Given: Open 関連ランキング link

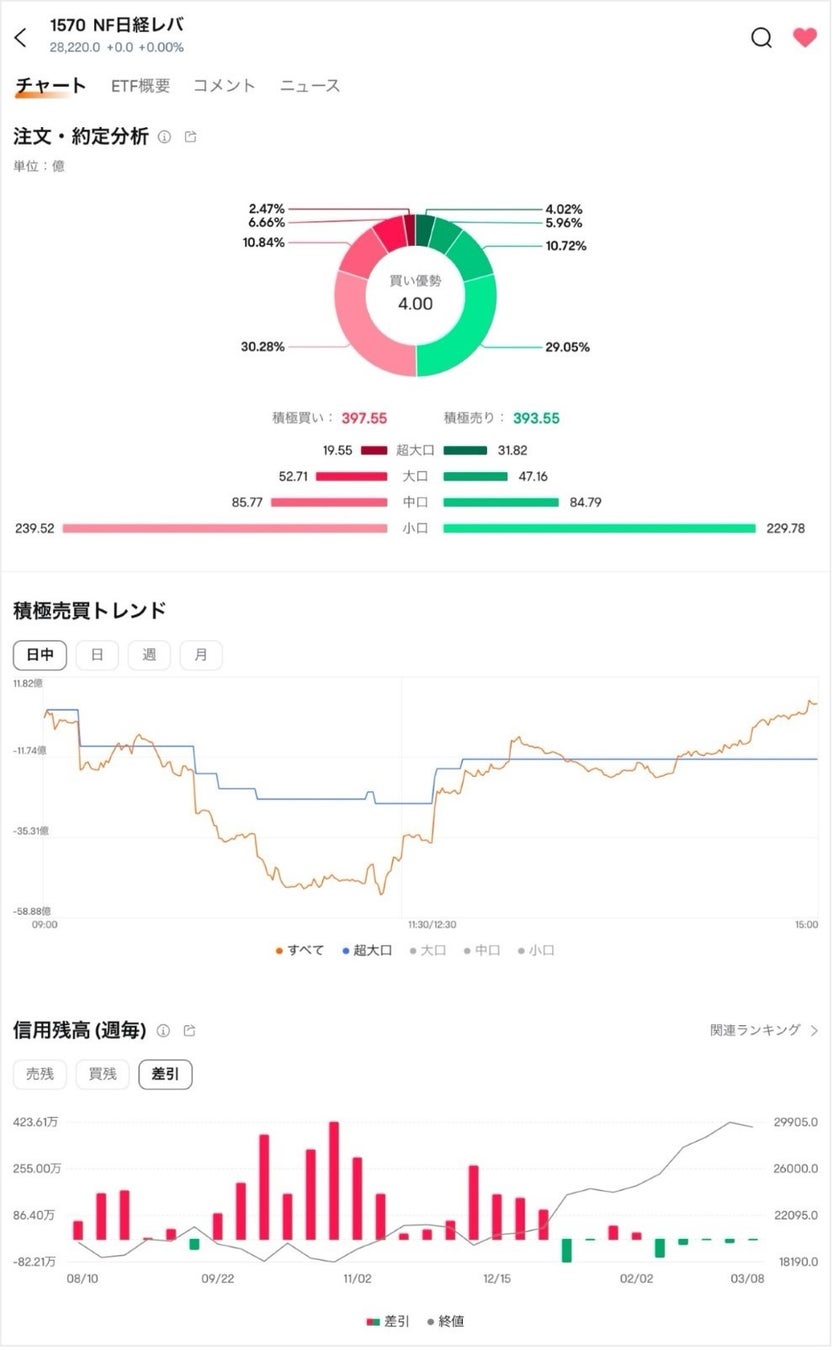Looking at the screenshot, I should (x=764, y=1030).
